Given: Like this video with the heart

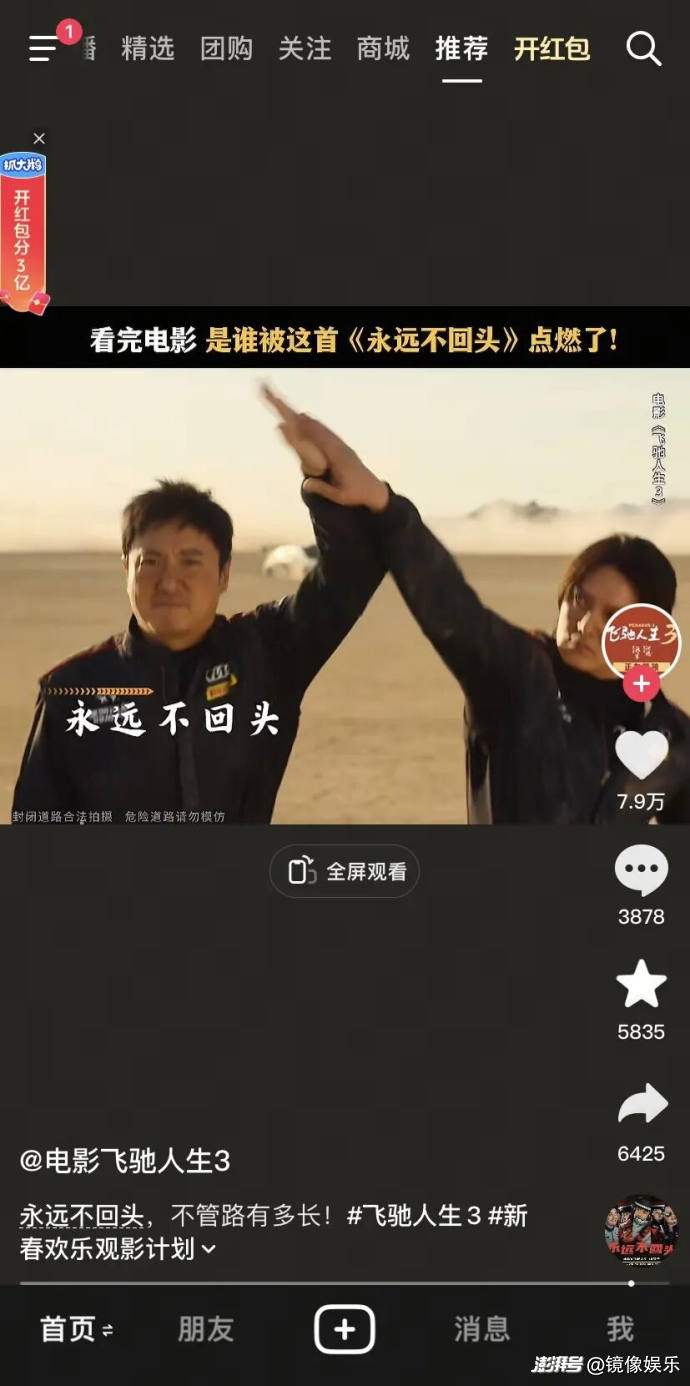Looking at the screenshot, I should (641, 755).
